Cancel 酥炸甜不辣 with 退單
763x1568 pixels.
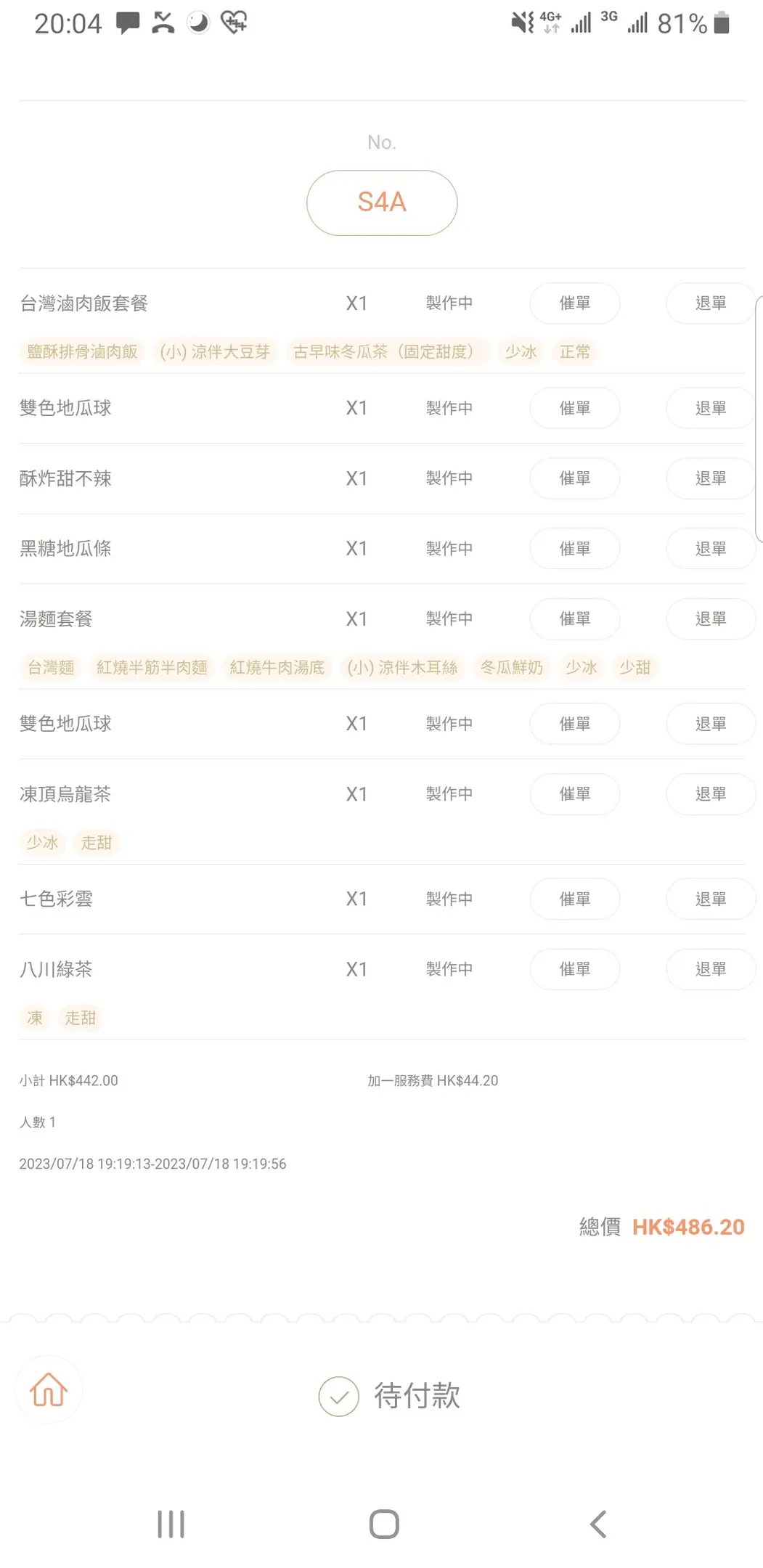pos(711,478)
